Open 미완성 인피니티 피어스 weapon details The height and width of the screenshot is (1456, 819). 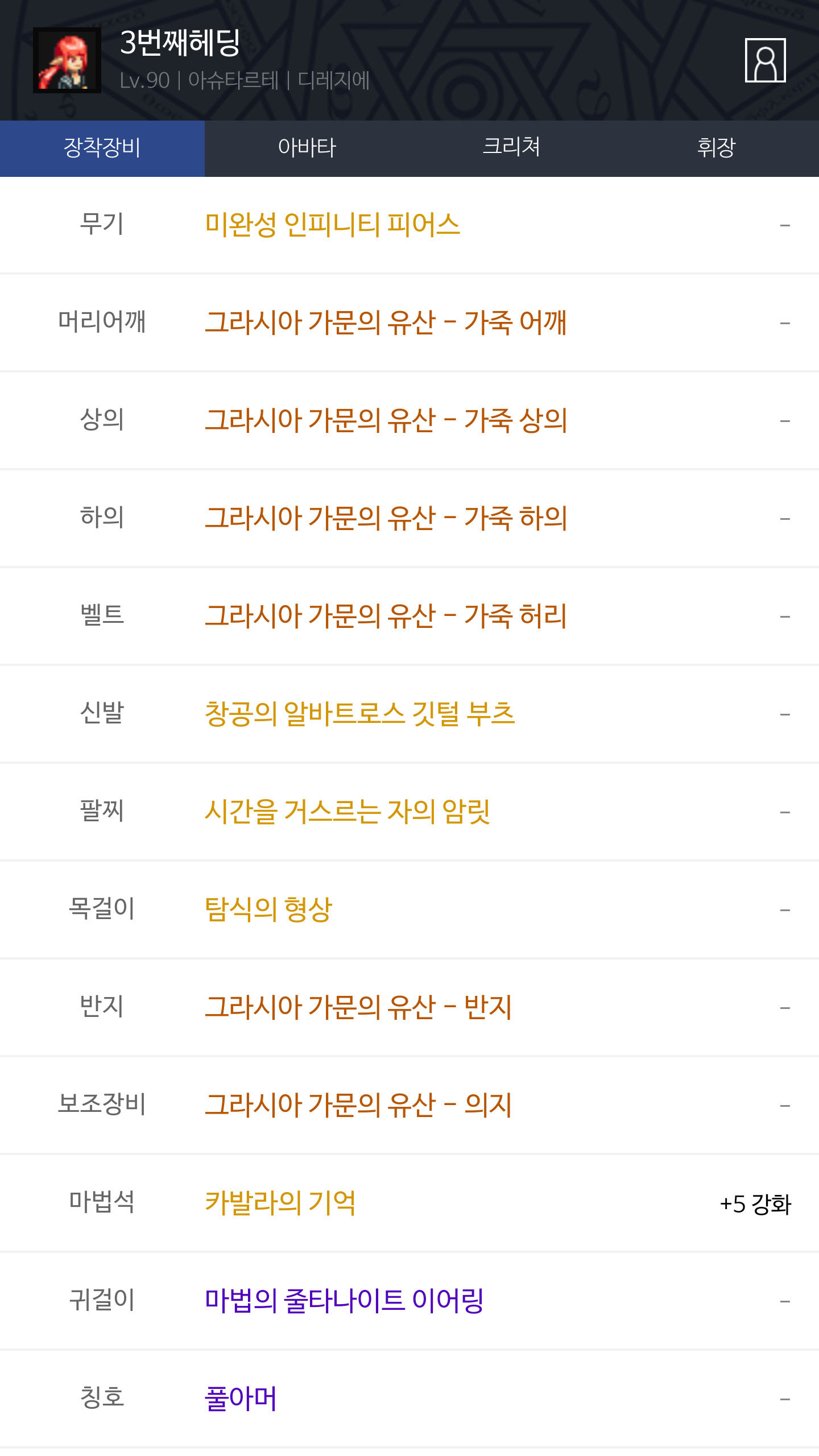tap(332, 225)
